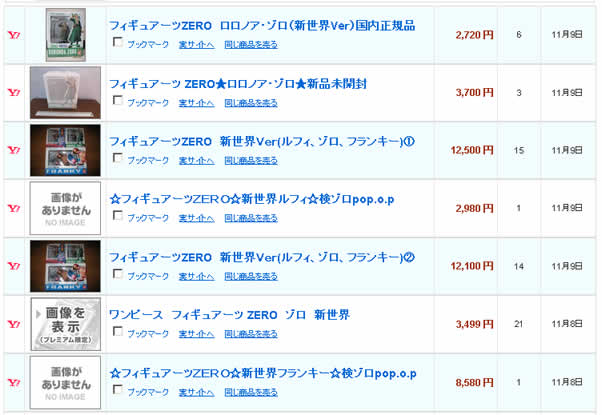This screenshot has width=602, height=415.
Task: Tap 同じ商品を売る under 新世界ルフィ listing
Action: [x=251, y=218]
